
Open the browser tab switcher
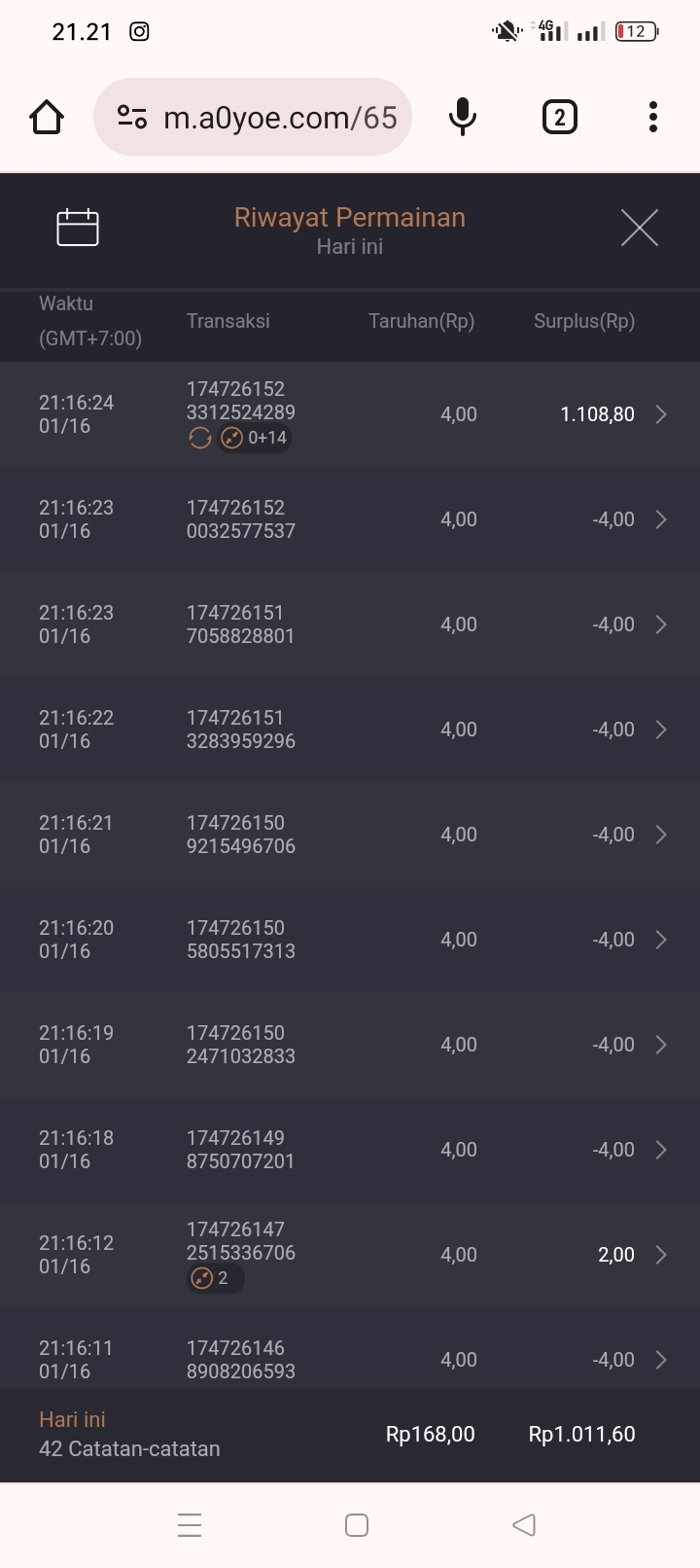(559, 118)
